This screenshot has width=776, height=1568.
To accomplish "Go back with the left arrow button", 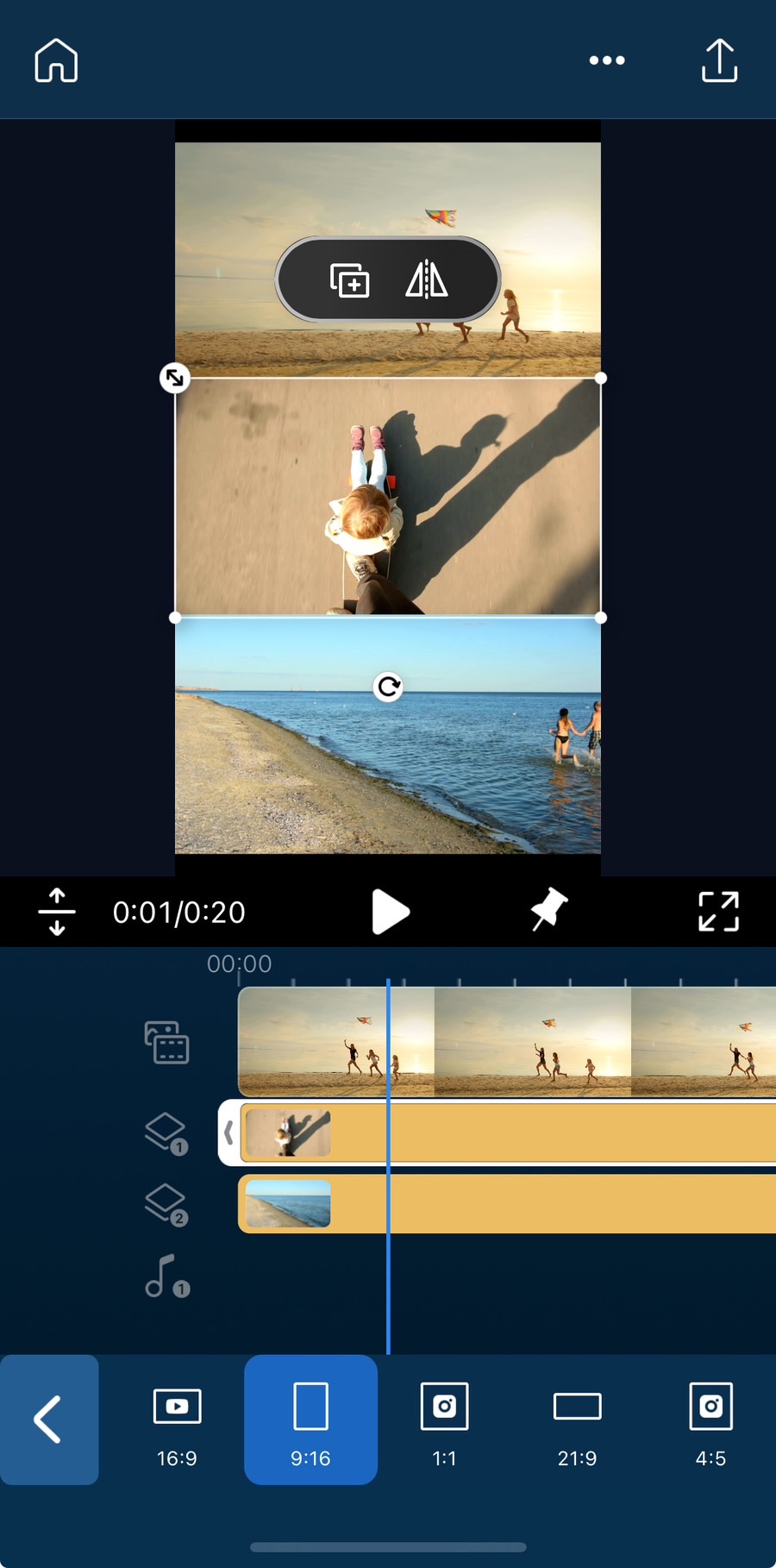I will pyautogui.click(x=49, y=1419).
